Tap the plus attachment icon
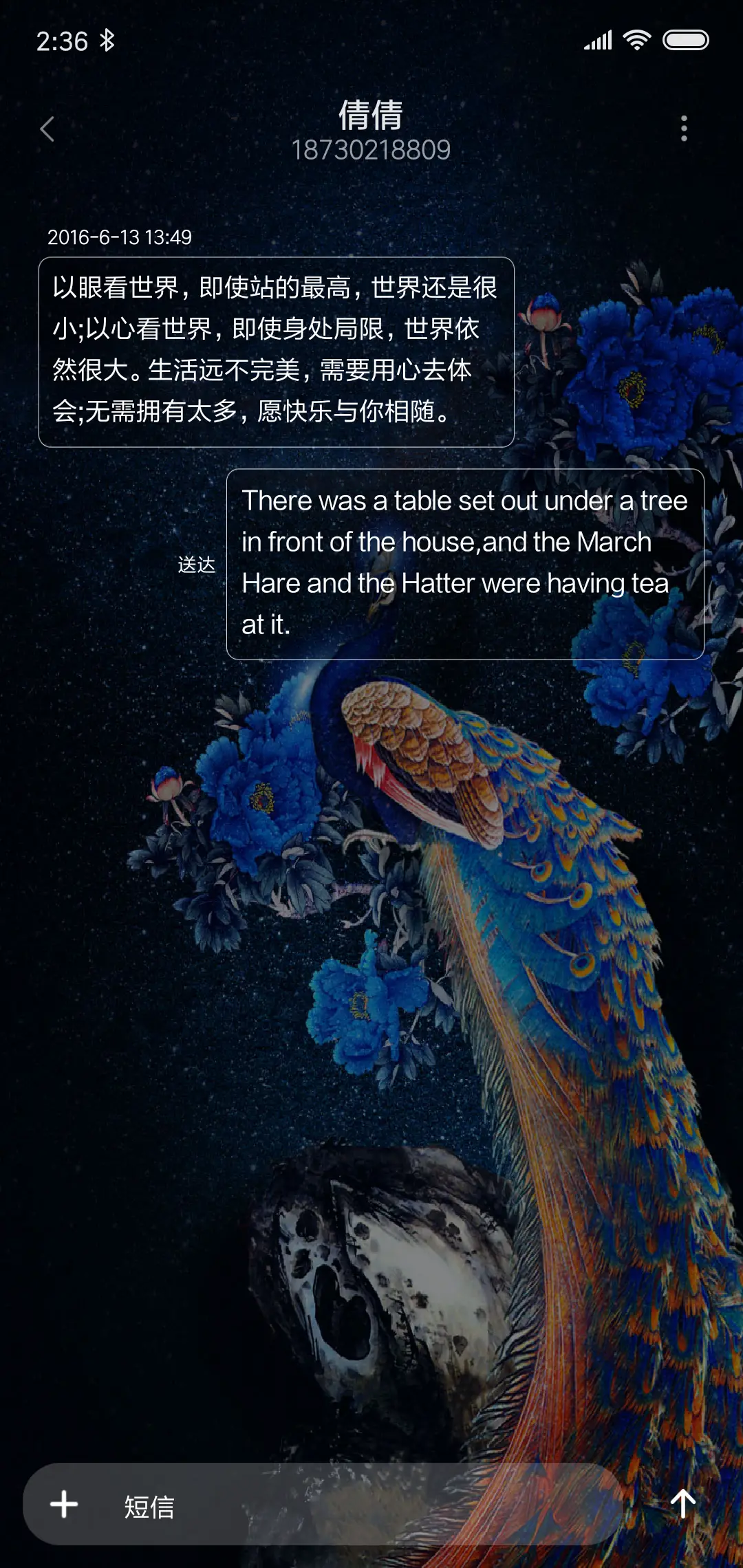The width and height of the screenshot is (743, 1568). pos(64,1504)
